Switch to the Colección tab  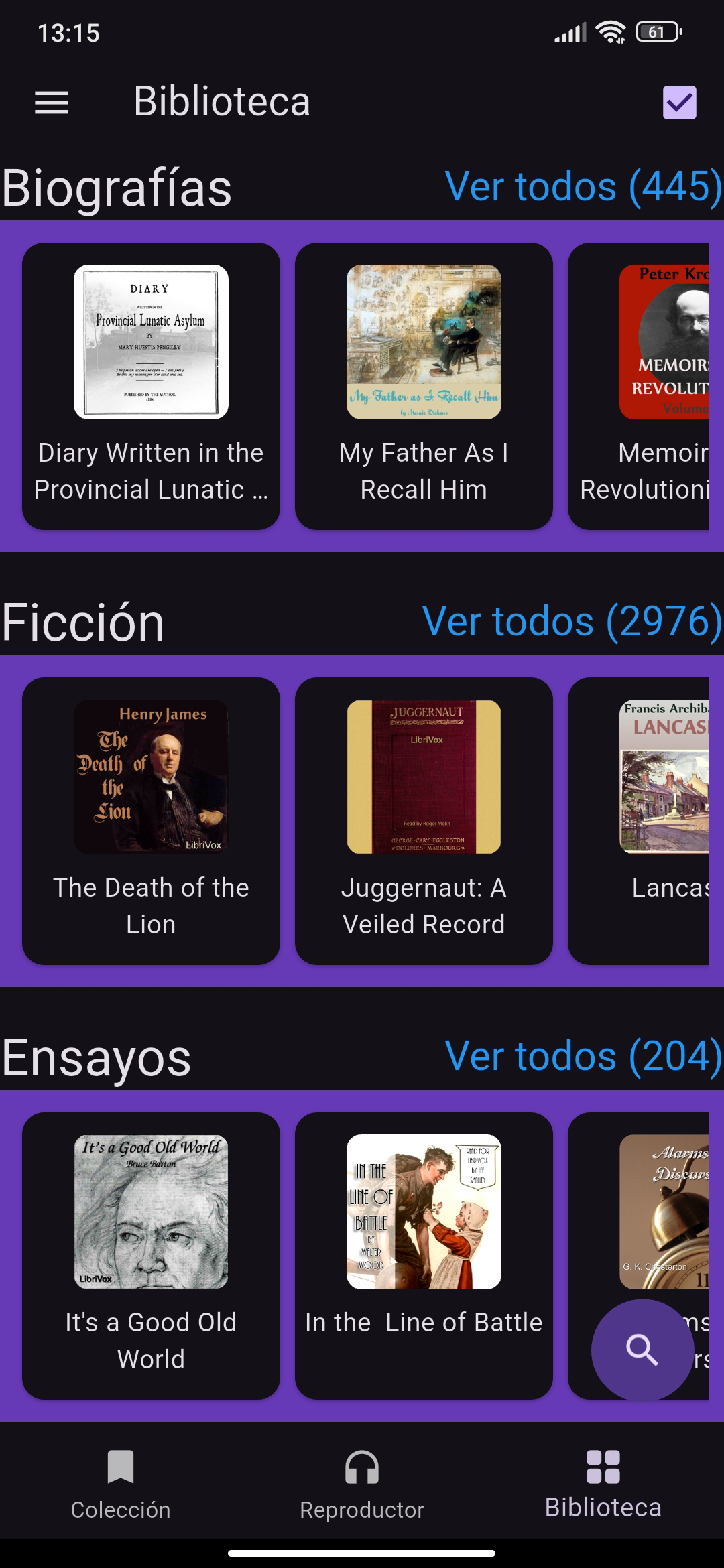tap(121, 1484)
